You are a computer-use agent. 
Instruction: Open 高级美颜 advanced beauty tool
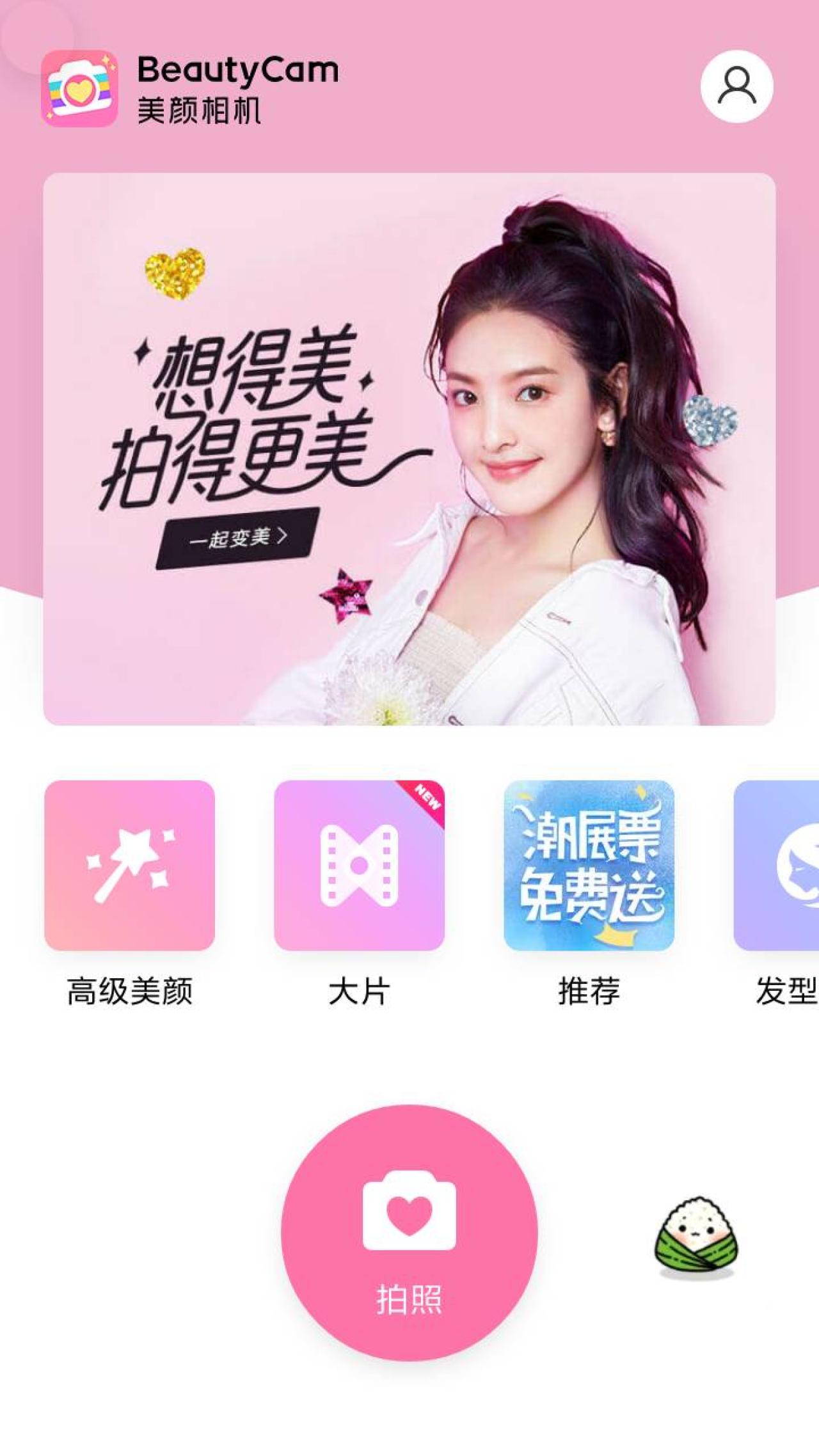coord(130,865)
